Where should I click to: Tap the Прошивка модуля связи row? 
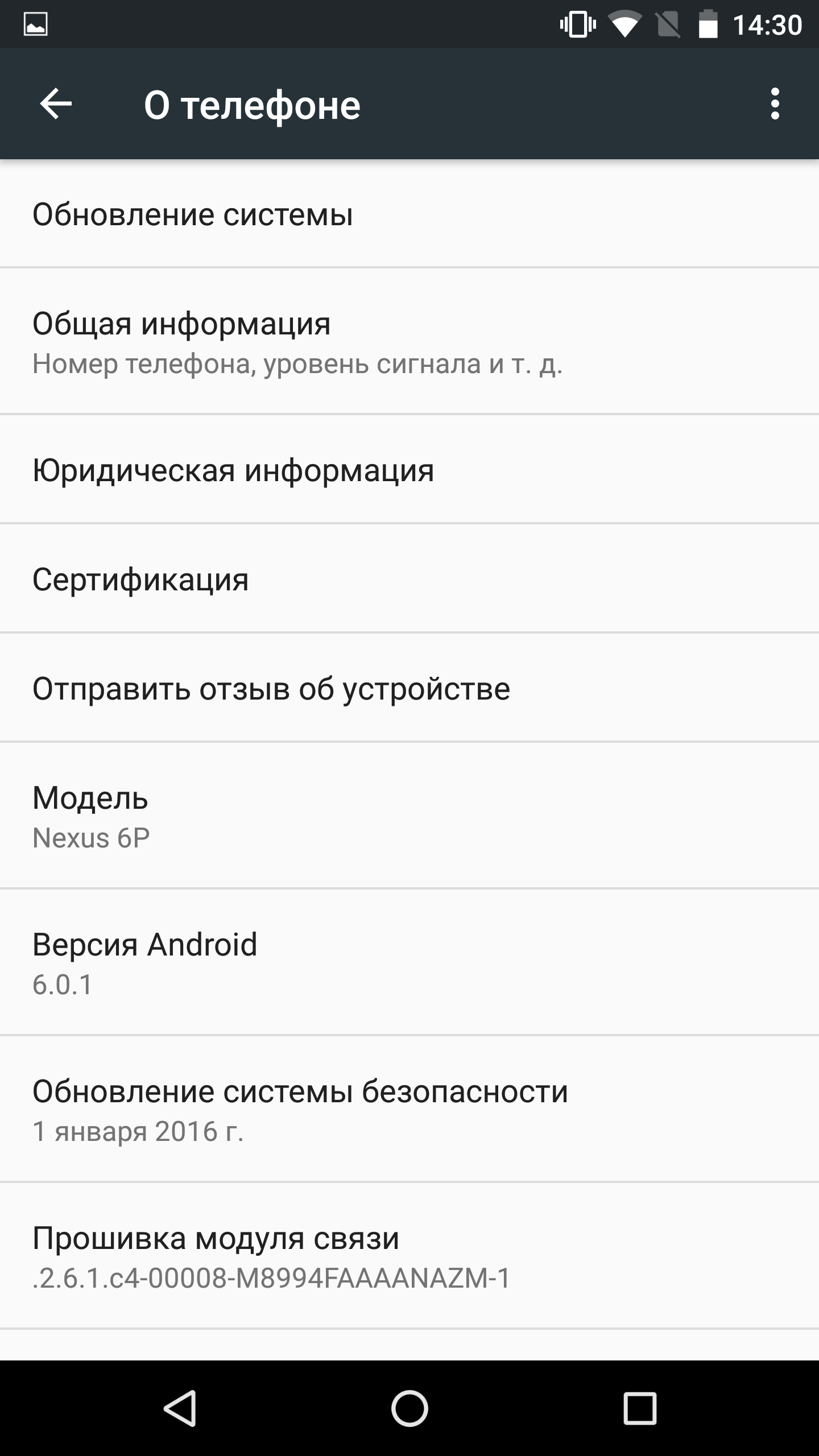click(409, 1256)
